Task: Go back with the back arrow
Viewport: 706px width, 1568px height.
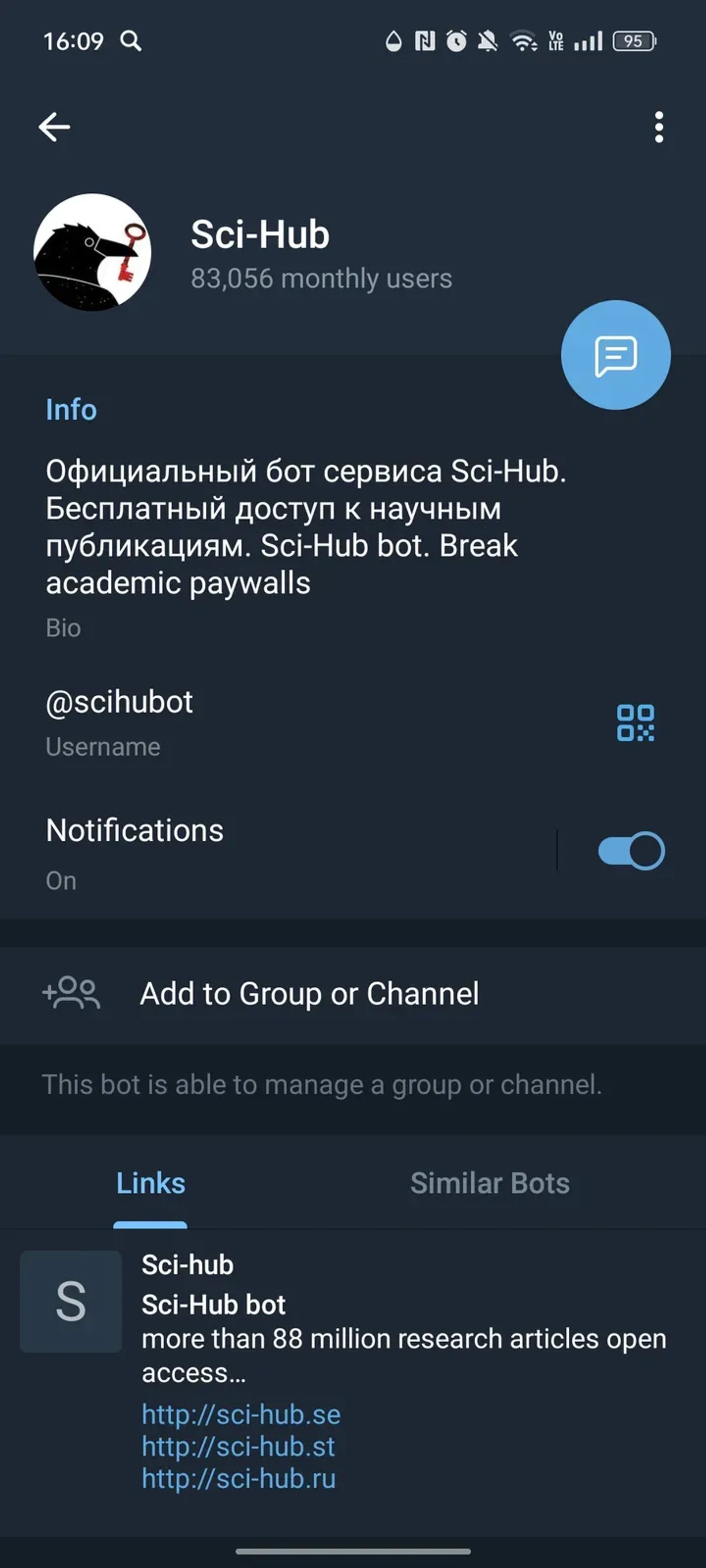Action: (x=54, y=126)
